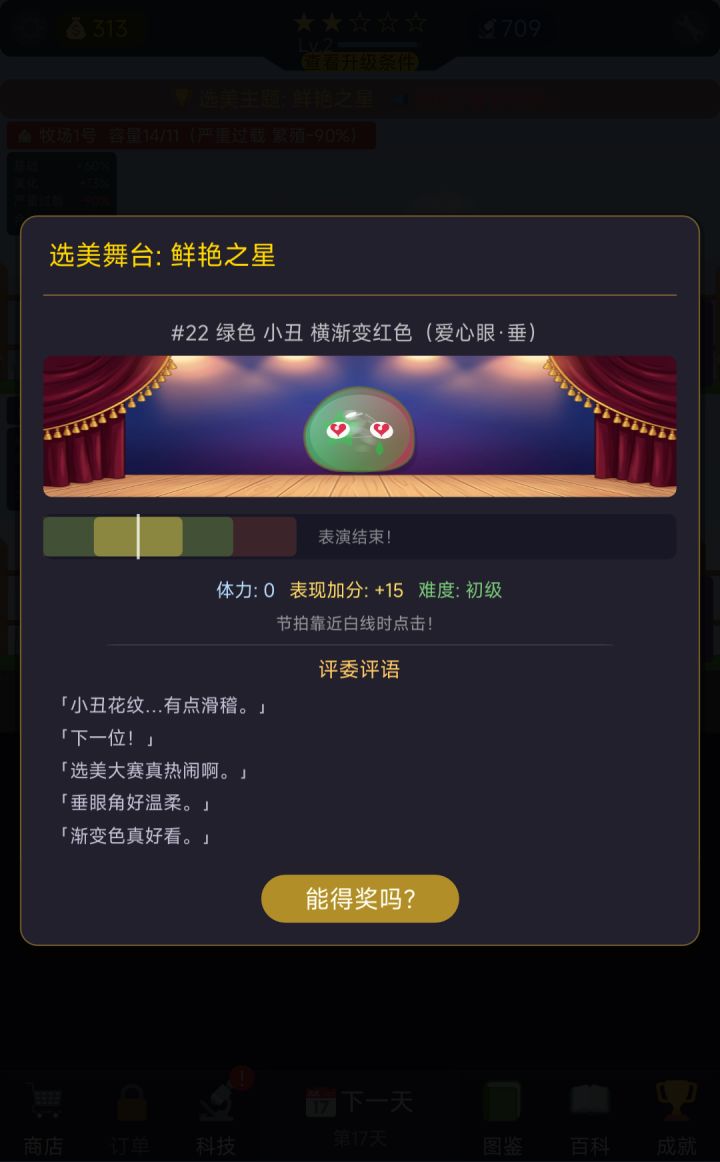Click the 评委评语 judges comments header
The height and width of the screenshot is (1162, 720).
tap(360, 668)
